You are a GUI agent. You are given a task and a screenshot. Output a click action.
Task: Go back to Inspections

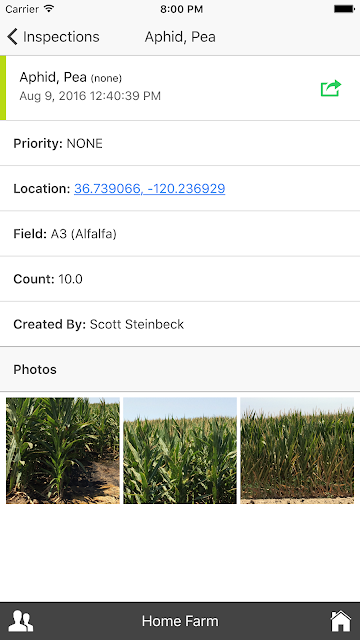(x=53, y=37)
